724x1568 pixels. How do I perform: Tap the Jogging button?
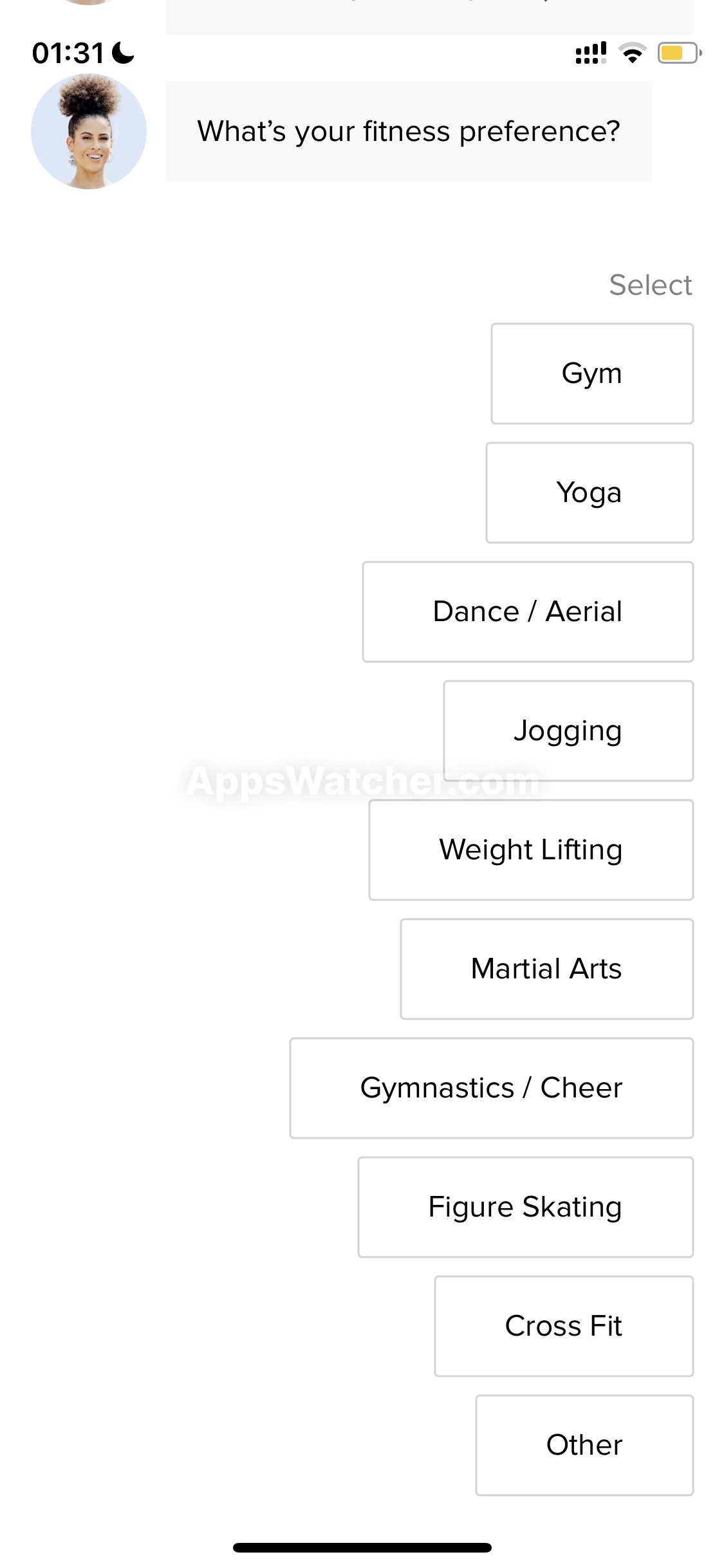[x=568, y=731]
